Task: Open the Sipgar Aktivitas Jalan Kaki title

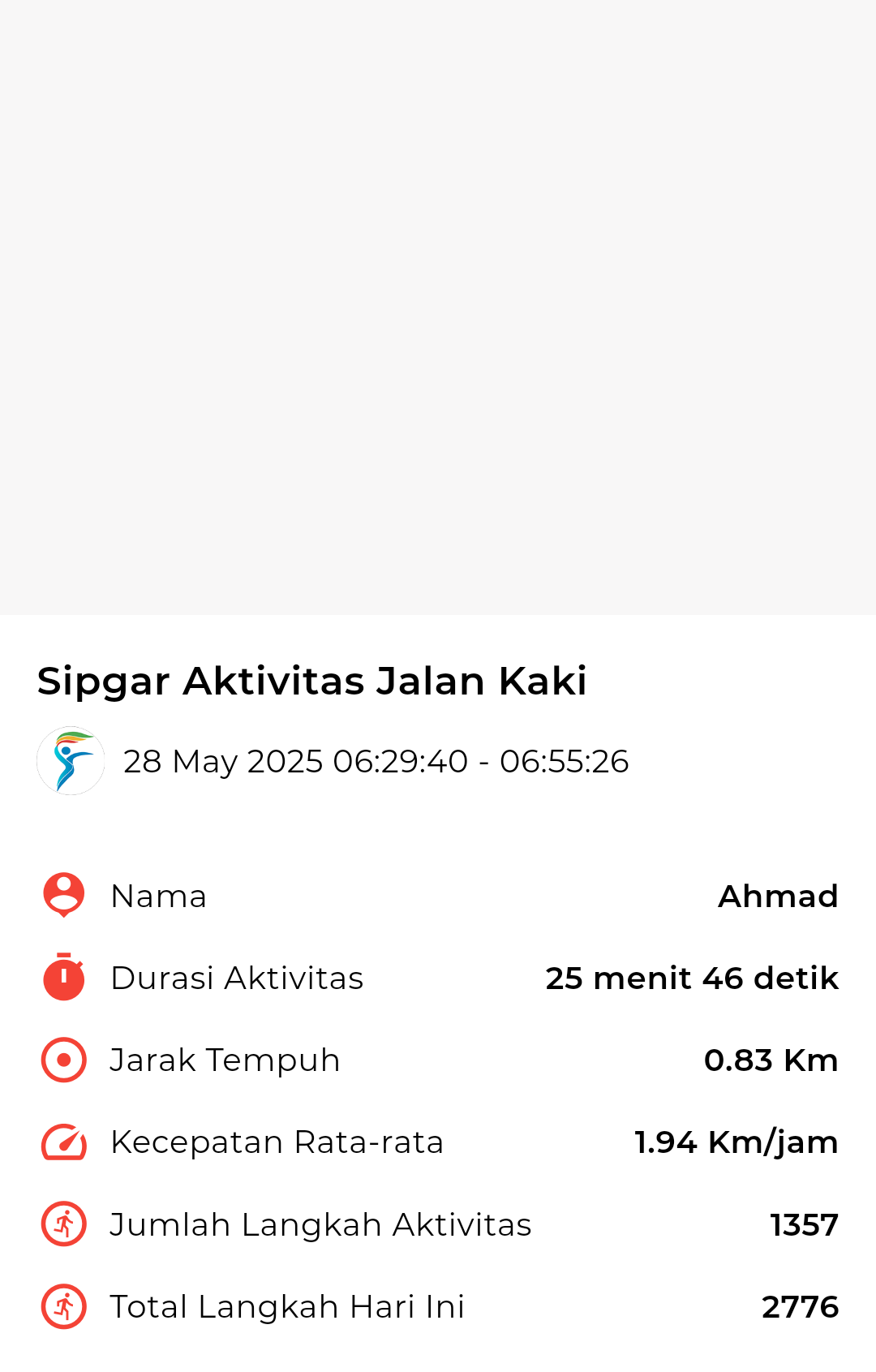Action: (x=312, y=682)
